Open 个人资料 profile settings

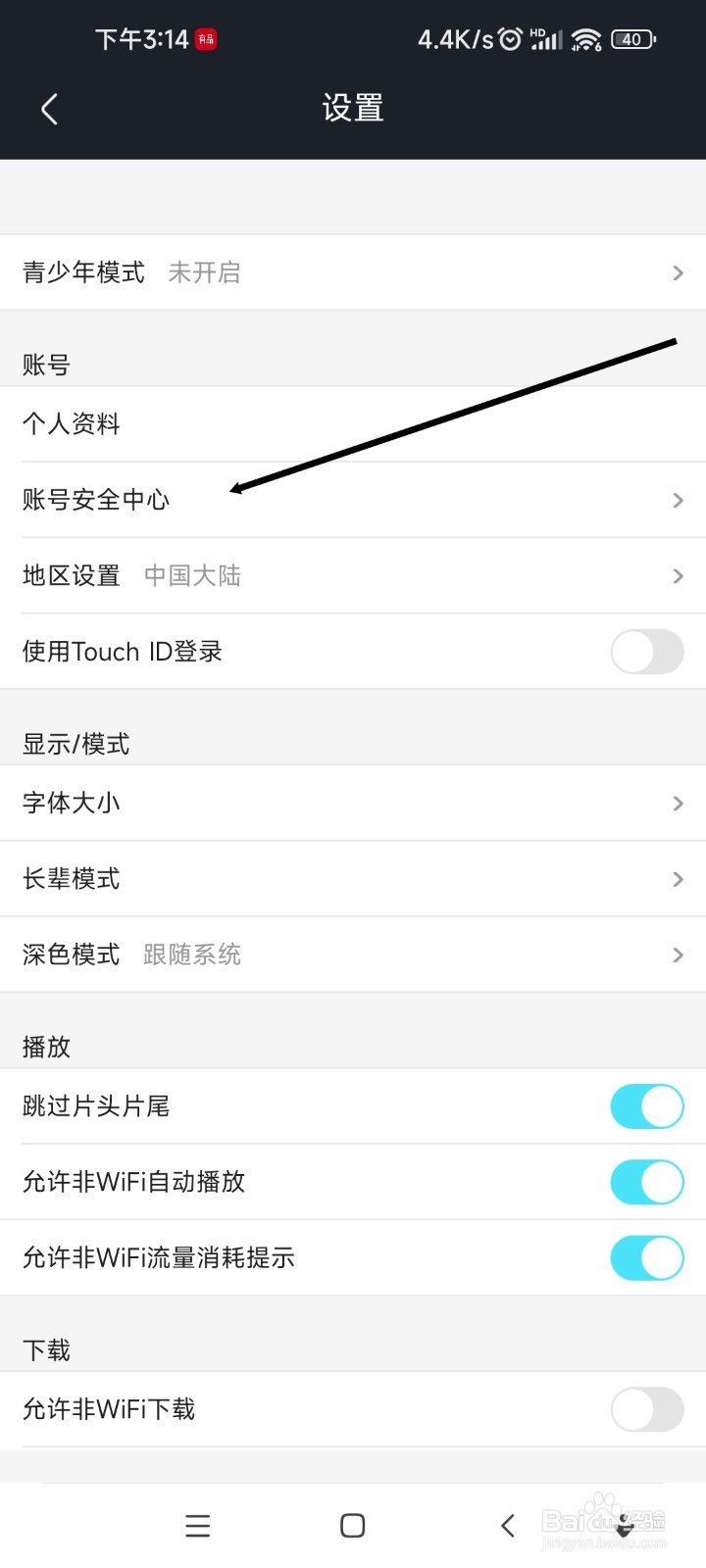[72, 423]
